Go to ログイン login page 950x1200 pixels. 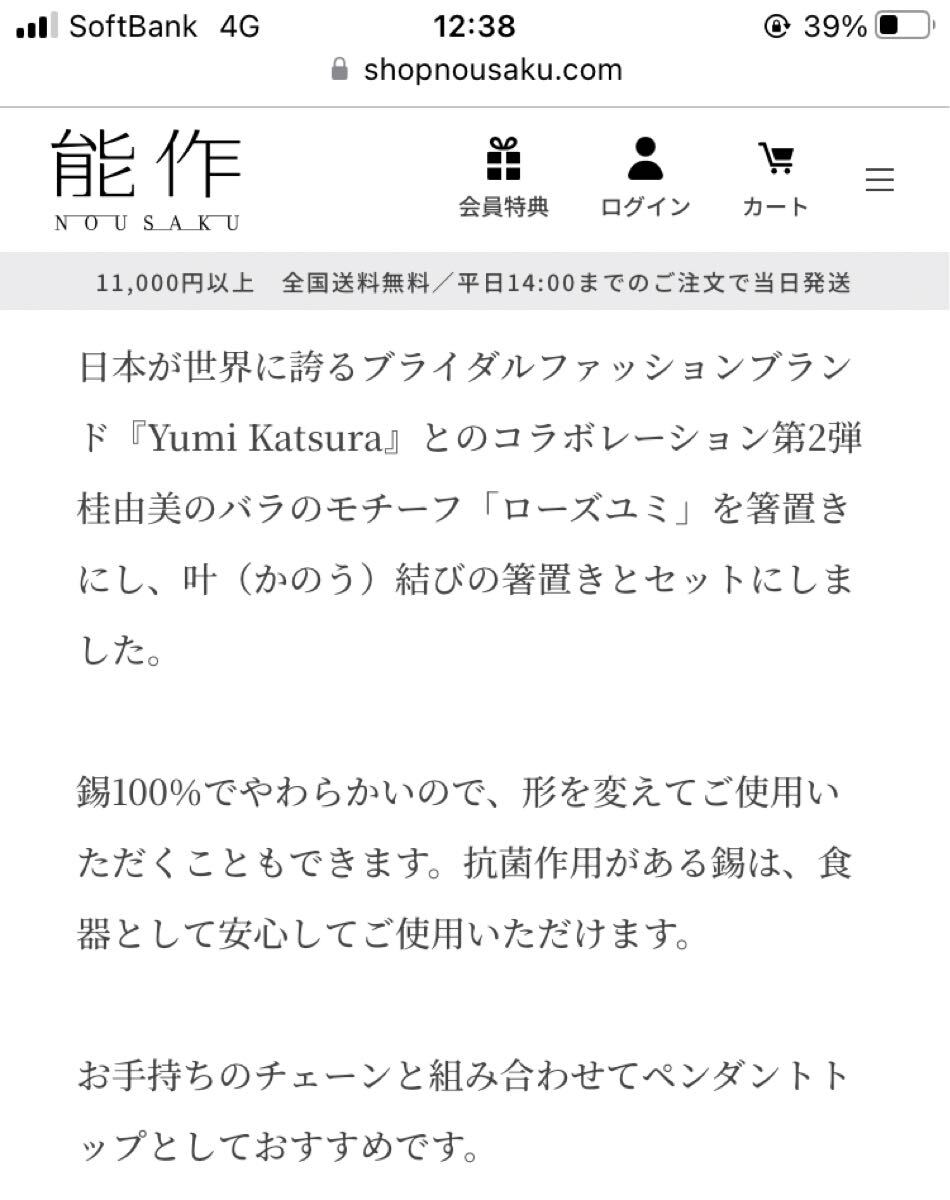[x=645, y=180]
